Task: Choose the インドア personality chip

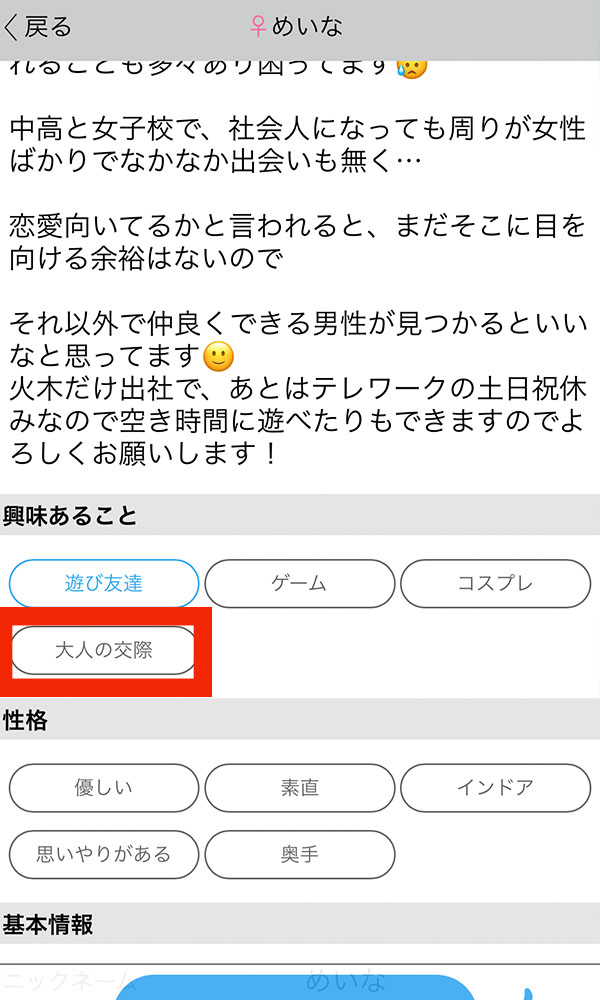Action: (495, 788)
